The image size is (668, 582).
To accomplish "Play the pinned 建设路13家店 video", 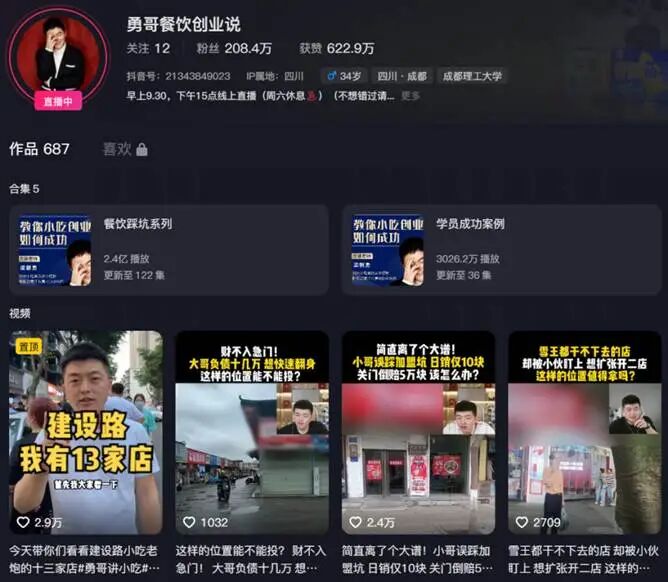I will [x=86, y=432].
